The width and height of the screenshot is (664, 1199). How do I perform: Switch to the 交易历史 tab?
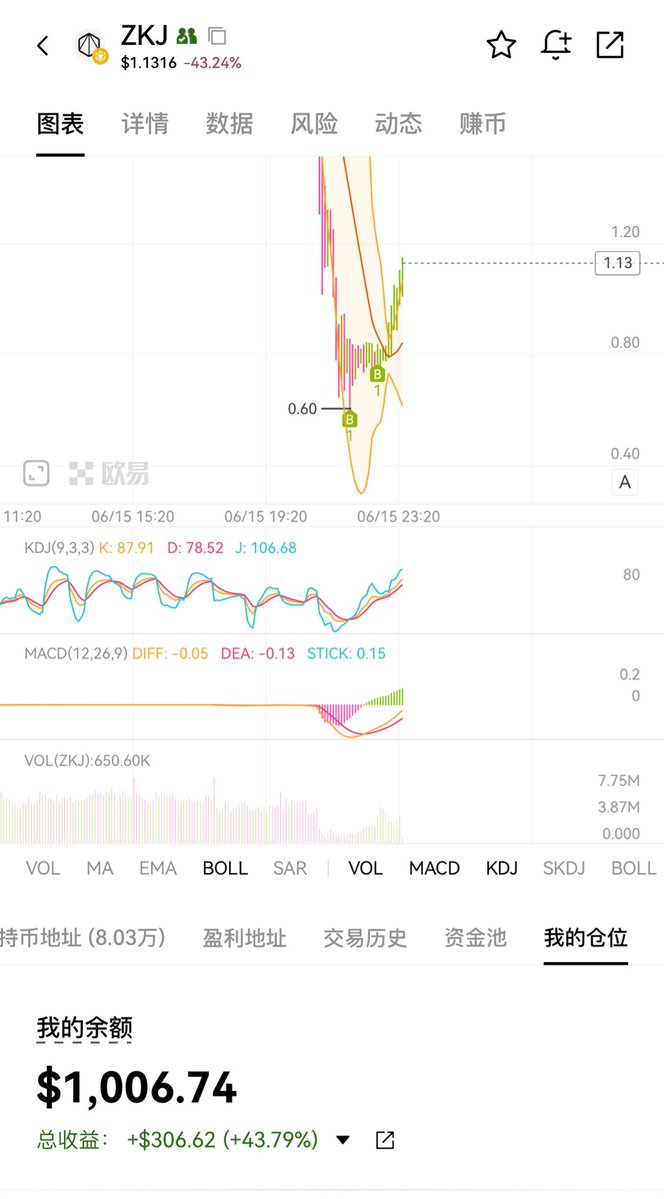[x=365, y=937]
